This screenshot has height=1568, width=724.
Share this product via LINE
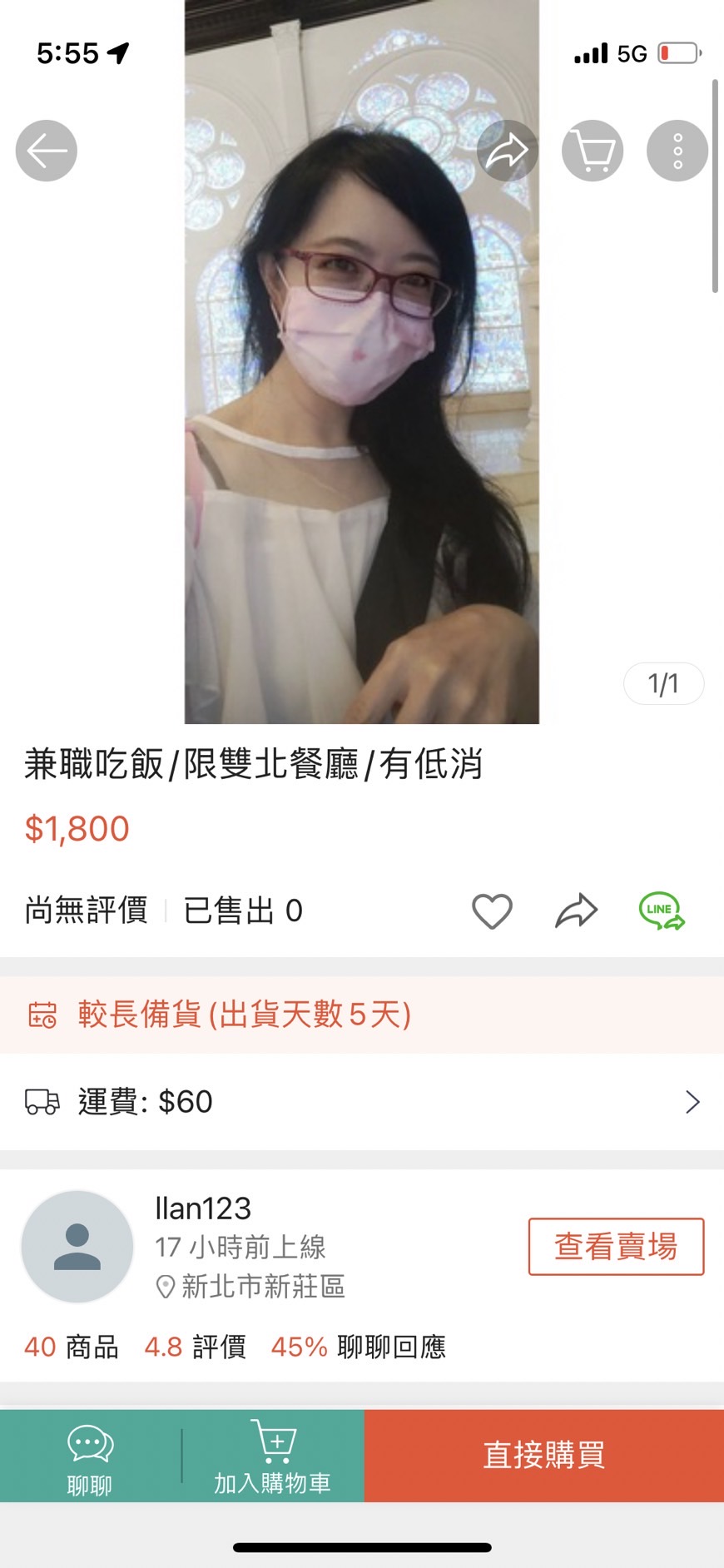click(662, 911)
